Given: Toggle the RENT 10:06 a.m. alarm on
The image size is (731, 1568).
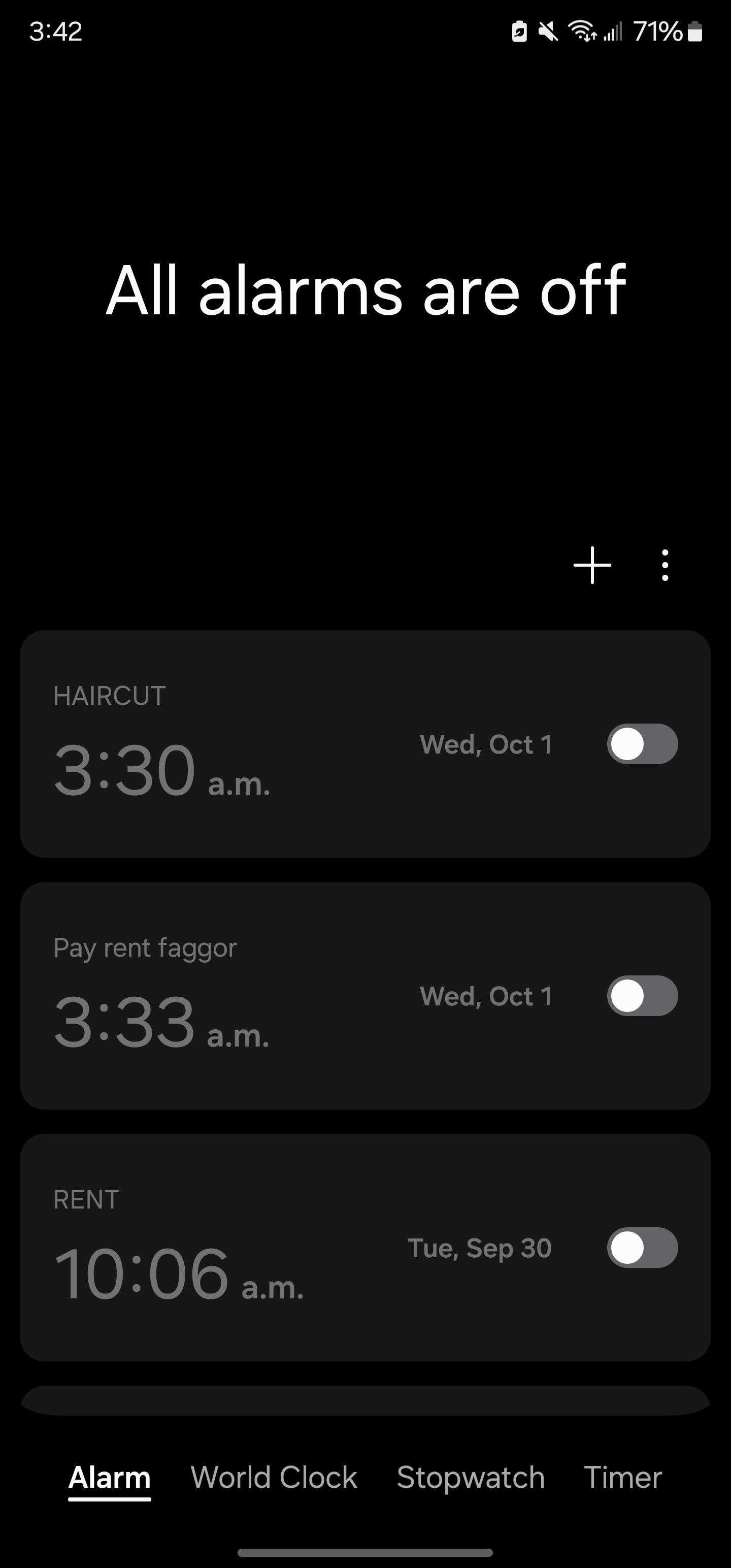Looking at the screenshot, I should pos(642,1248).
